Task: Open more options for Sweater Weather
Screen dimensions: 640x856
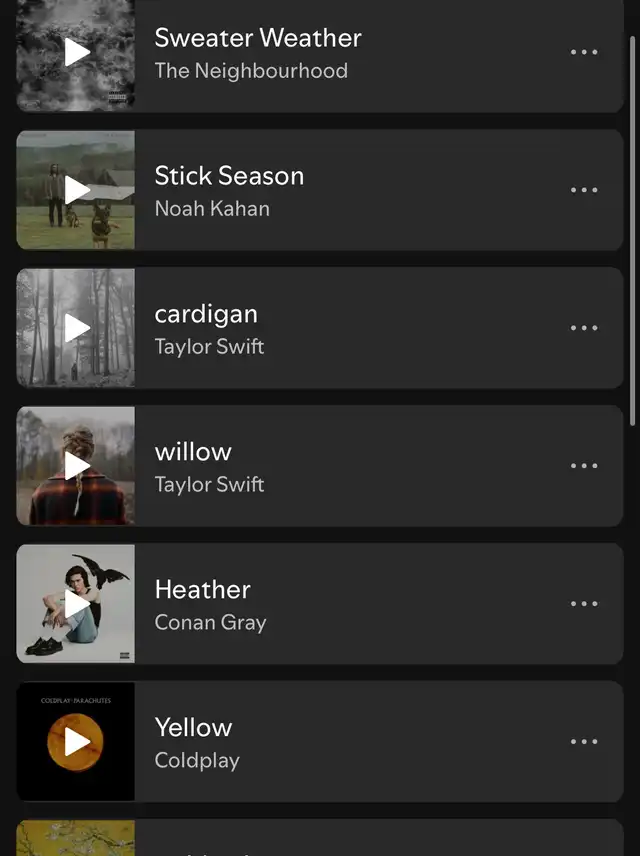Action: [584, 52]
